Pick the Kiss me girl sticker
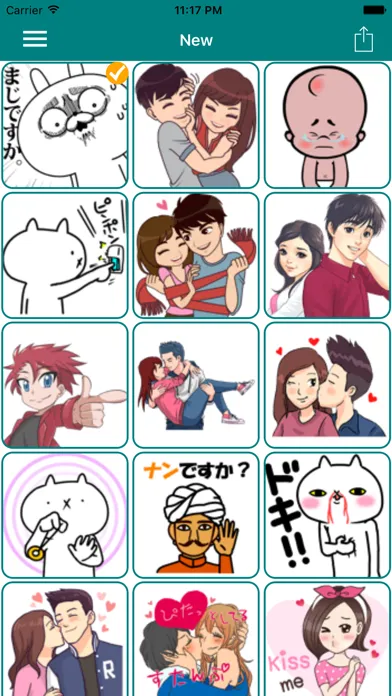Viewport: 392px width, 696px height. pos(327,640)
